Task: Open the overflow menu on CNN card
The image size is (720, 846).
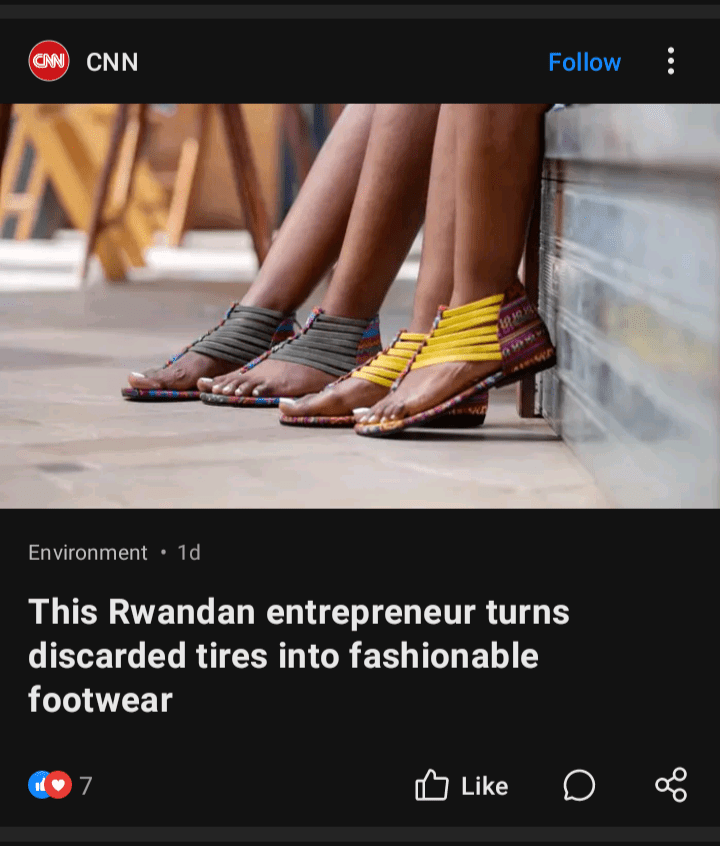Action: click(670, 62)
